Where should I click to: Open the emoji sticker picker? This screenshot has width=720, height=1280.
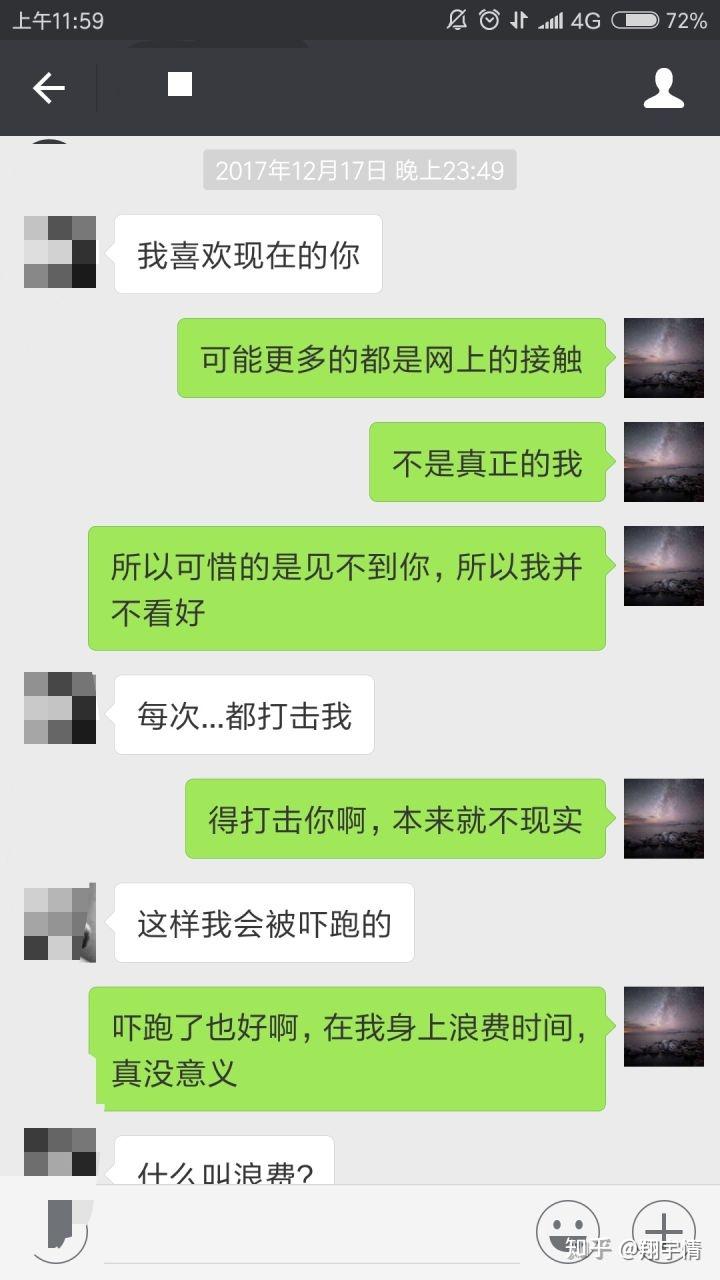tap(567, 1231)
